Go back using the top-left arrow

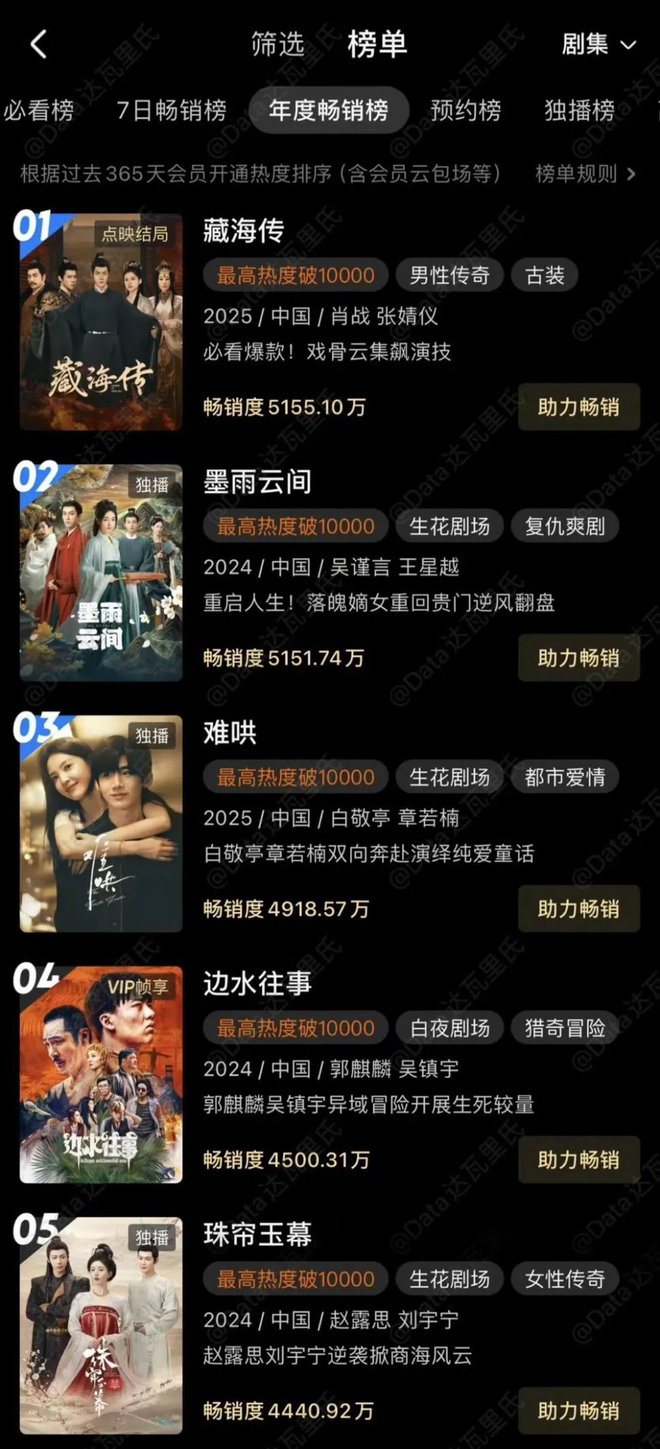pyautogui.click(x=38, y=45)
